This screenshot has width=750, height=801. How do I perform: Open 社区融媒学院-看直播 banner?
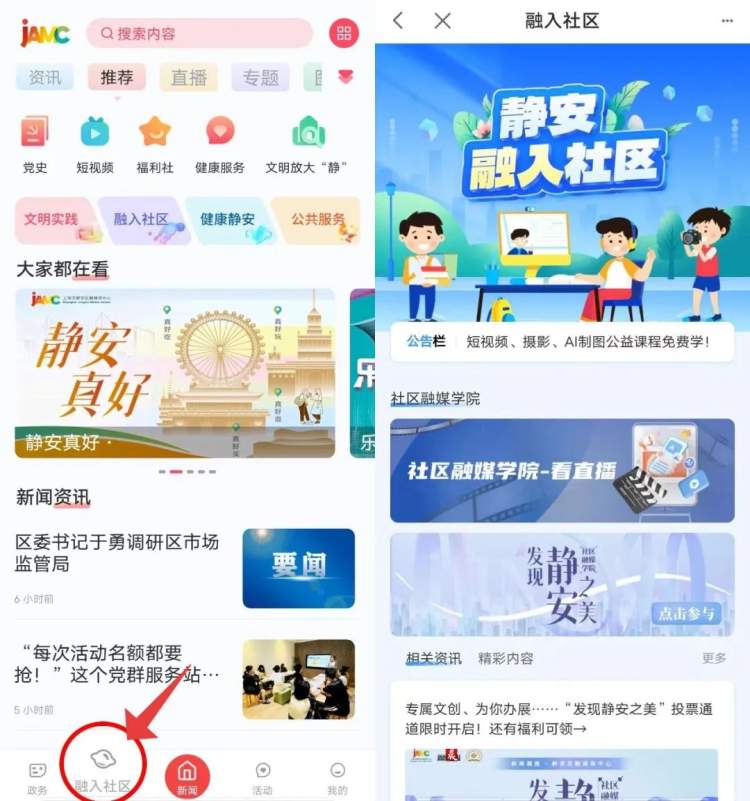(x=562, y=470)
